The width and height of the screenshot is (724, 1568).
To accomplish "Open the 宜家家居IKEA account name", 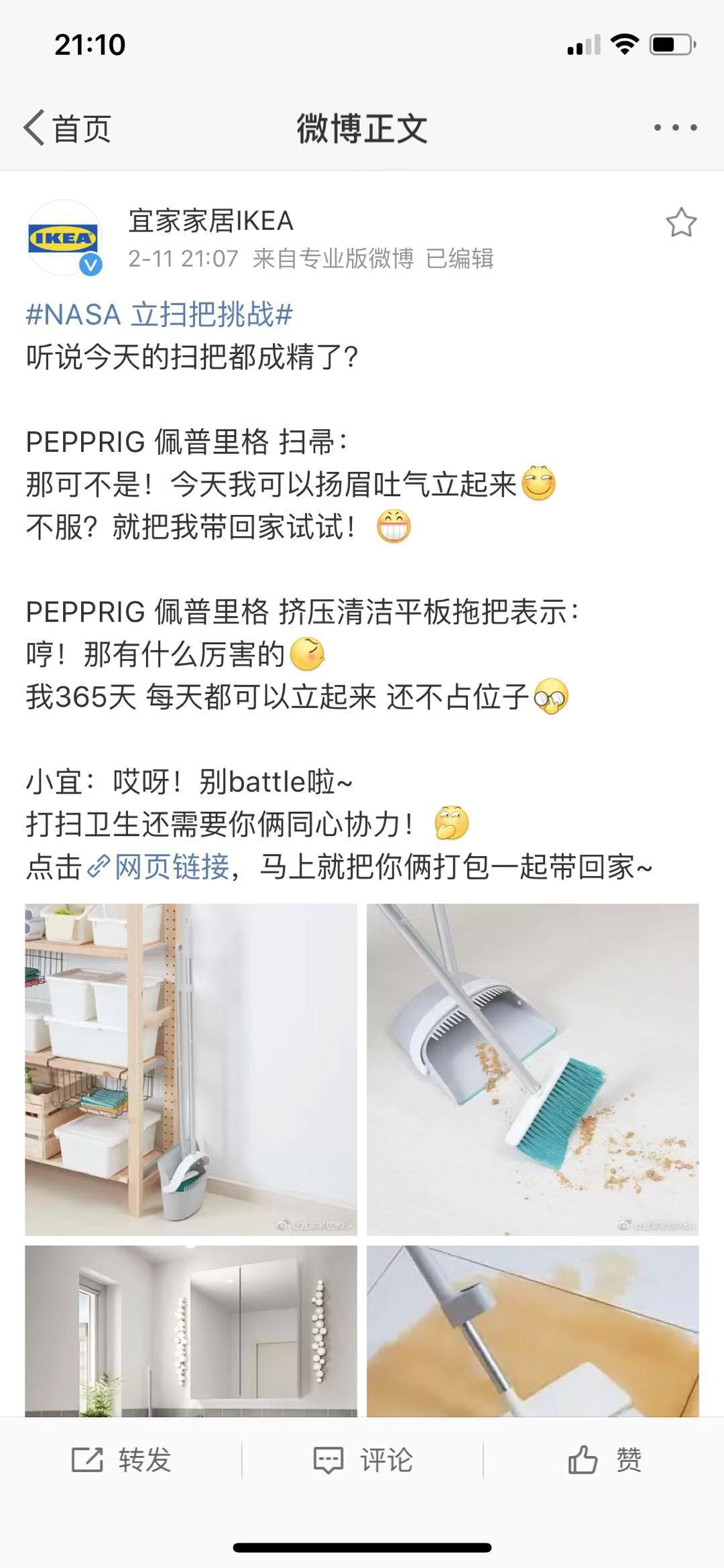I will [x=210, y=221].
